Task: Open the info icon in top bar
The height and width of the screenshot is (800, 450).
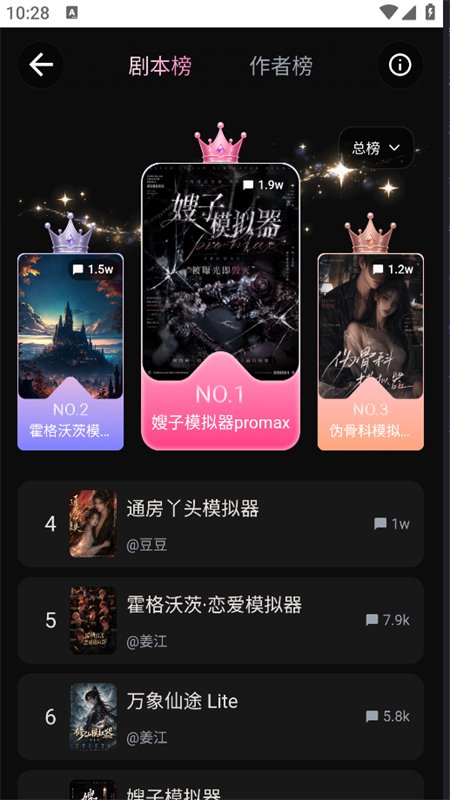Action: point(399,65)
